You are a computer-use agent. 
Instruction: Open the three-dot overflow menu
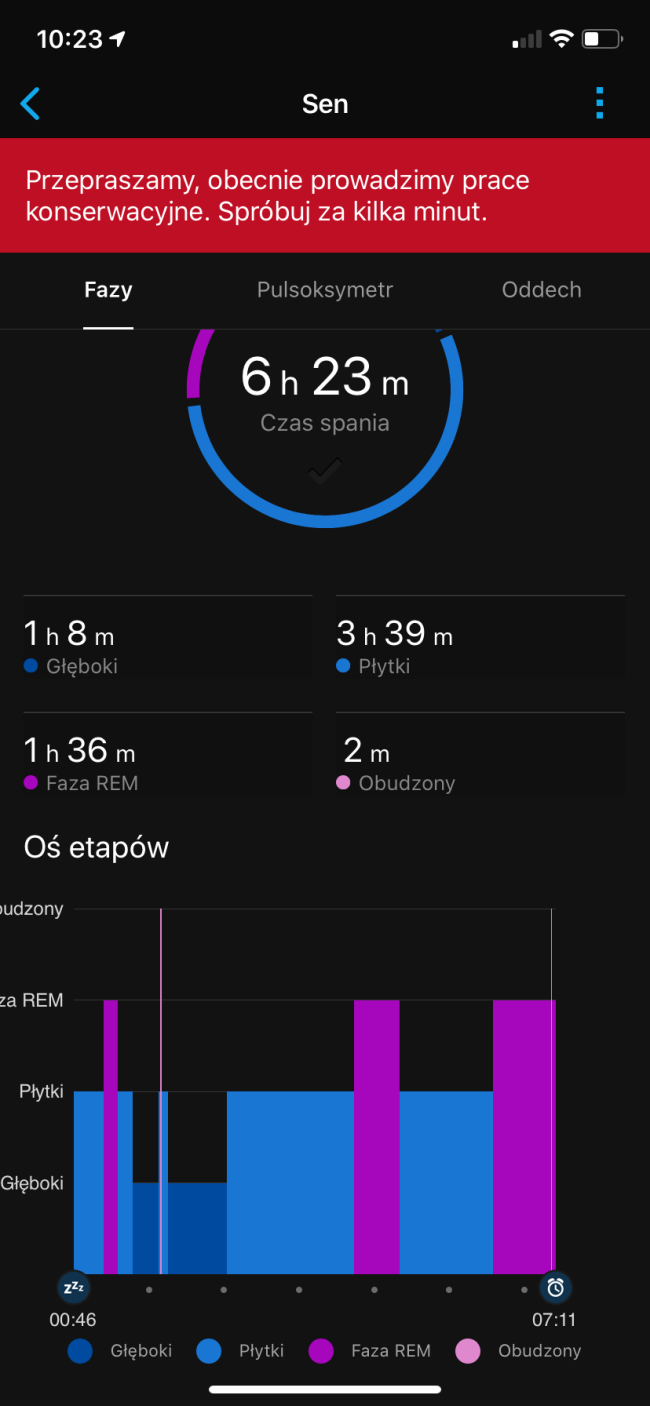[x=600, y=103]
